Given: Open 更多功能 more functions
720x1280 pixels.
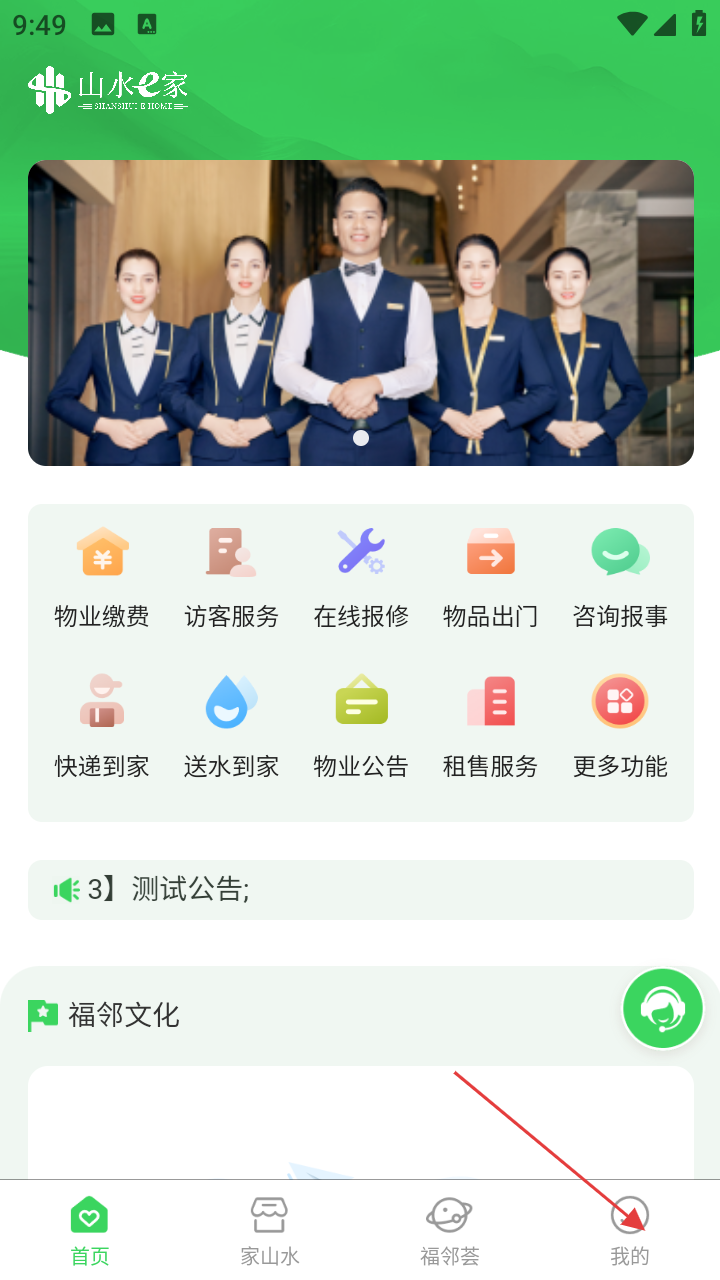Looking at the screenshot, I should (x=620, y=727).
